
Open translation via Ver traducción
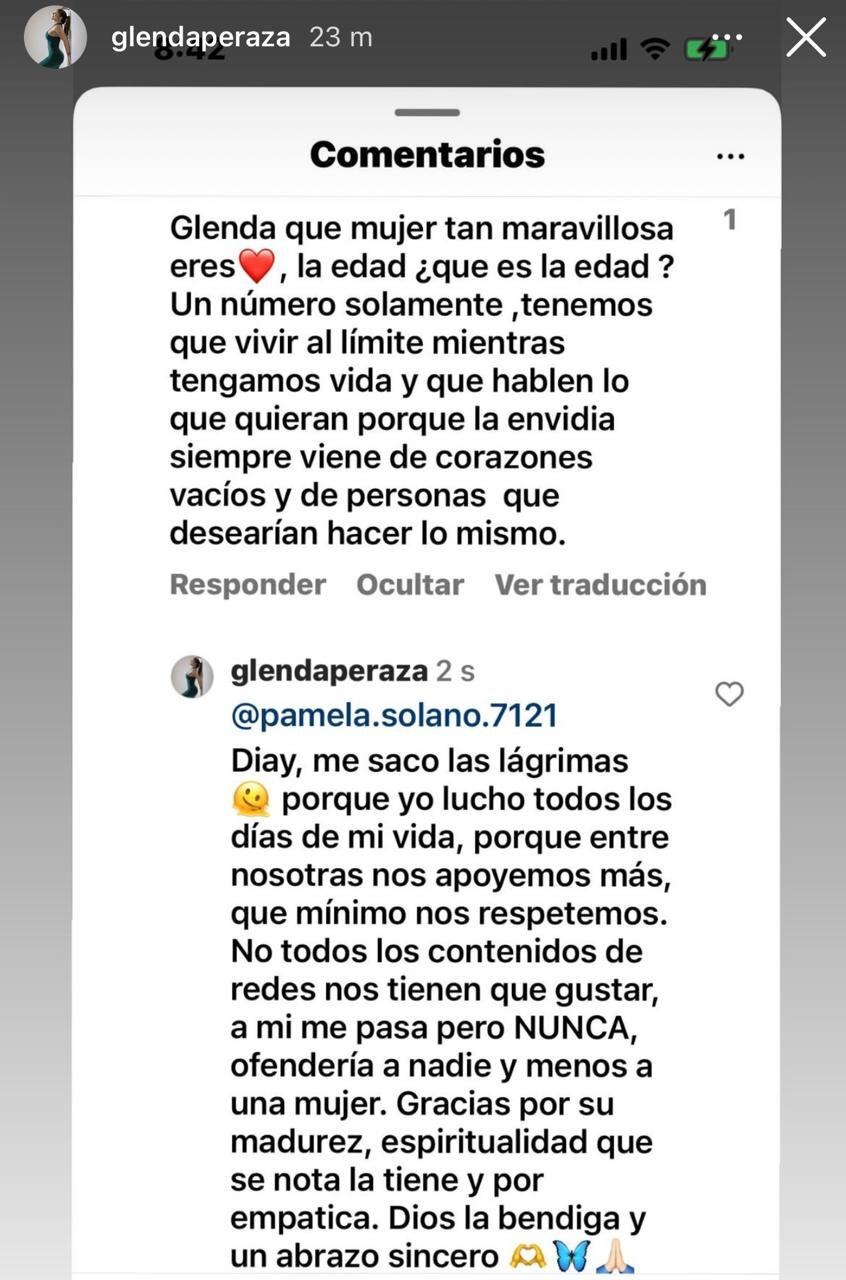[600, 584]
